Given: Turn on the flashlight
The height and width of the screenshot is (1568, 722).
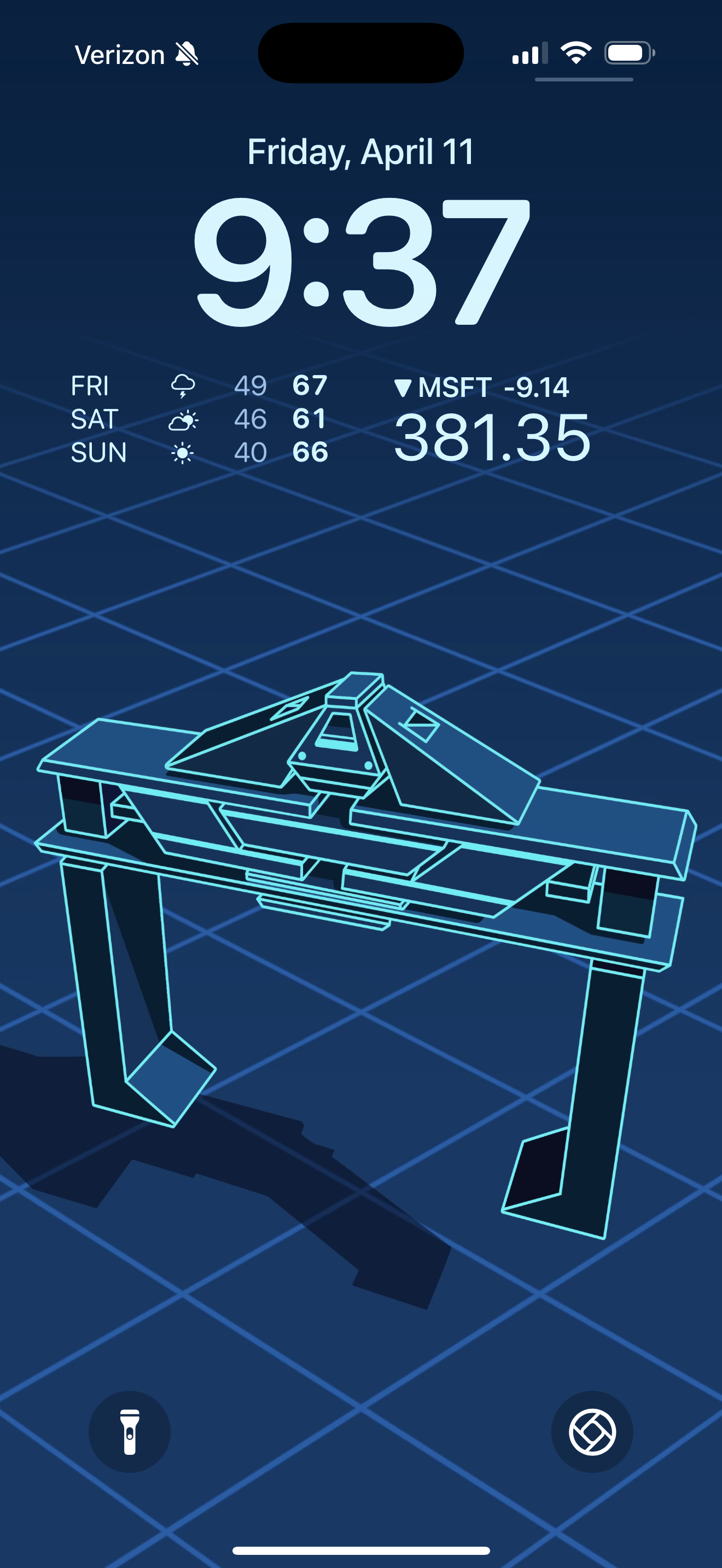Looking at the screenshot, I should click(130, 1432).
